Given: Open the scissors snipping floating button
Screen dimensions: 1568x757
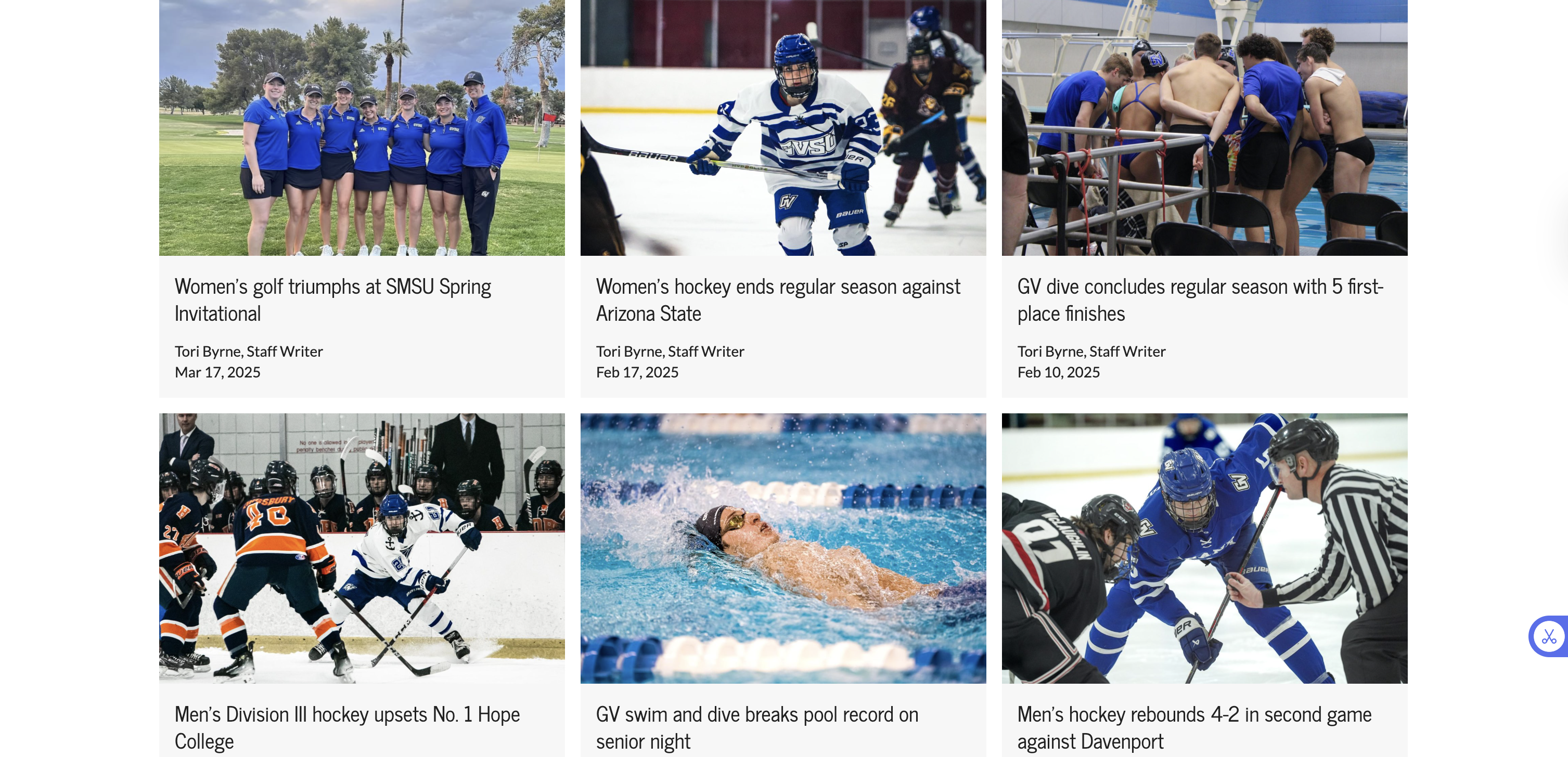Looking at the screenshot, I should click(x=1548, y=636).
